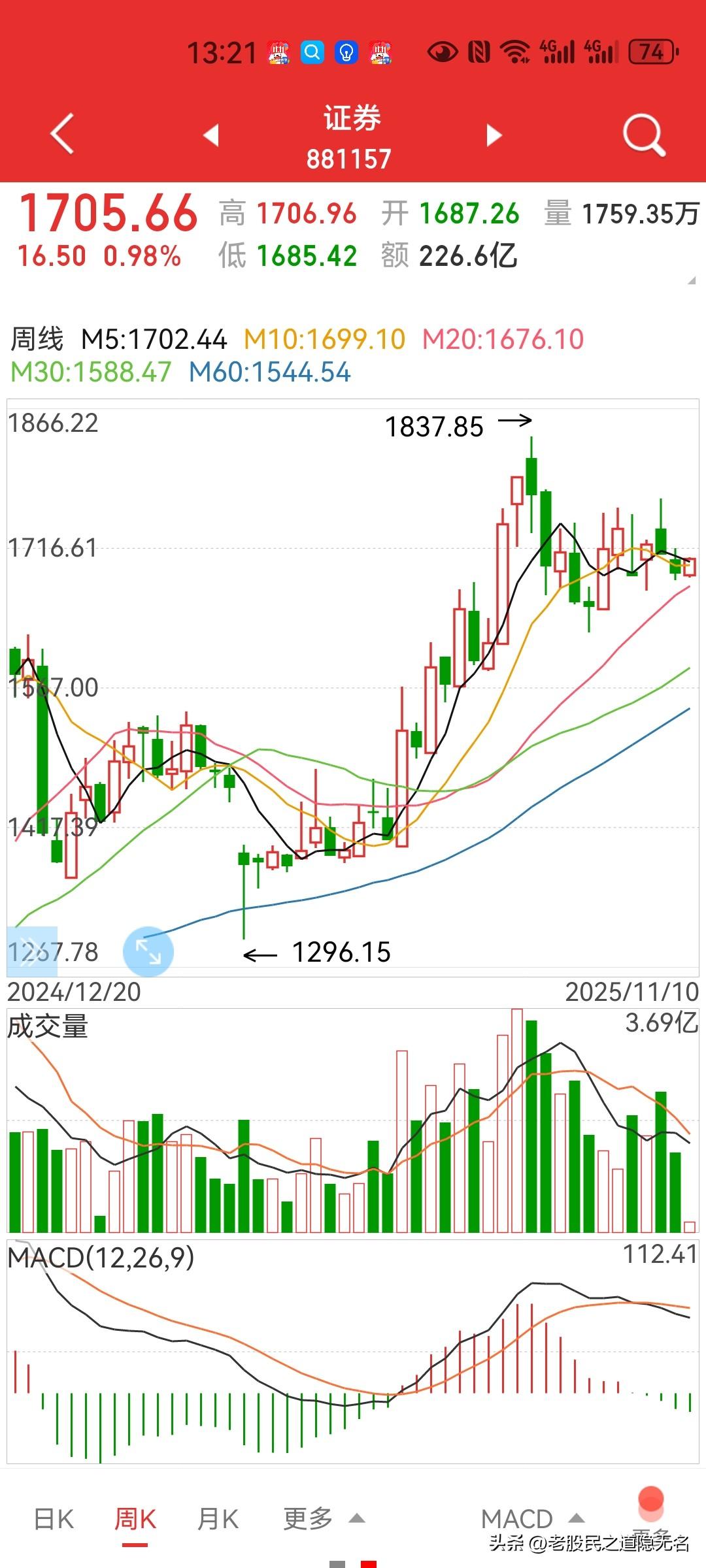Switch to the next index
706x1568 pixels.
click(494, 135)
